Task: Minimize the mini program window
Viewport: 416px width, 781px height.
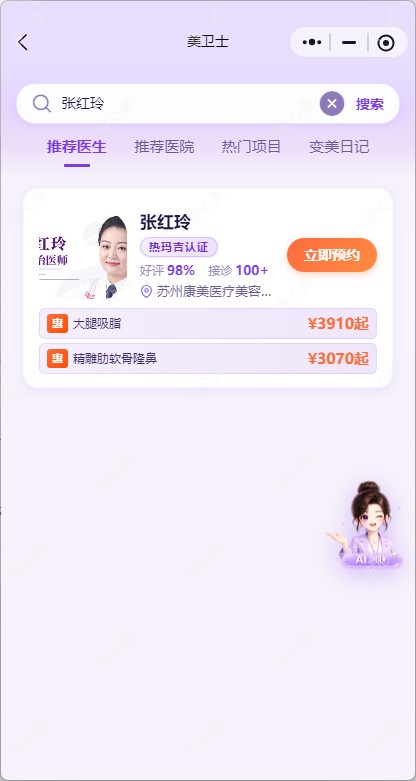Action: pos(349,42)
